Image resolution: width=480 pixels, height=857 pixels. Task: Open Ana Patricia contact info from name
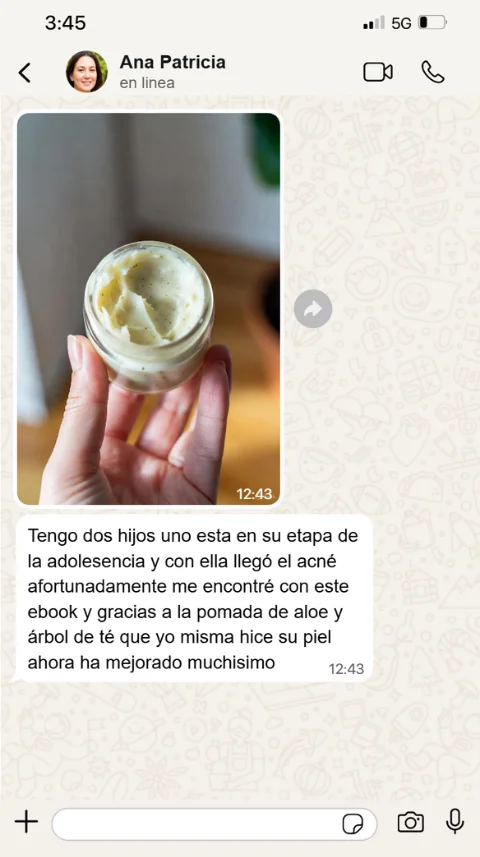tap(172, 62)
